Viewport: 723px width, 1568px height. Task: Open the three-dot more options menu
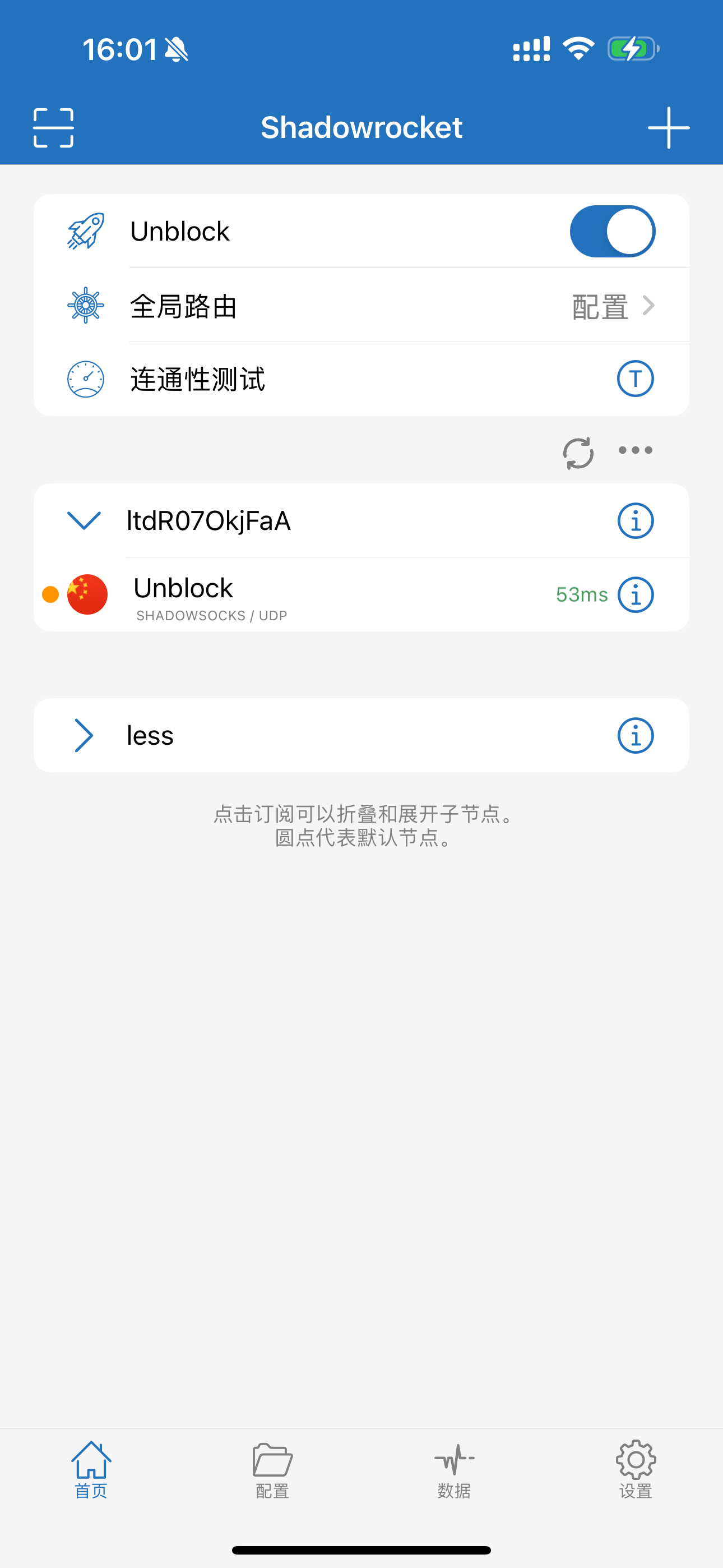pyautogui.click(x=635, y=450)
